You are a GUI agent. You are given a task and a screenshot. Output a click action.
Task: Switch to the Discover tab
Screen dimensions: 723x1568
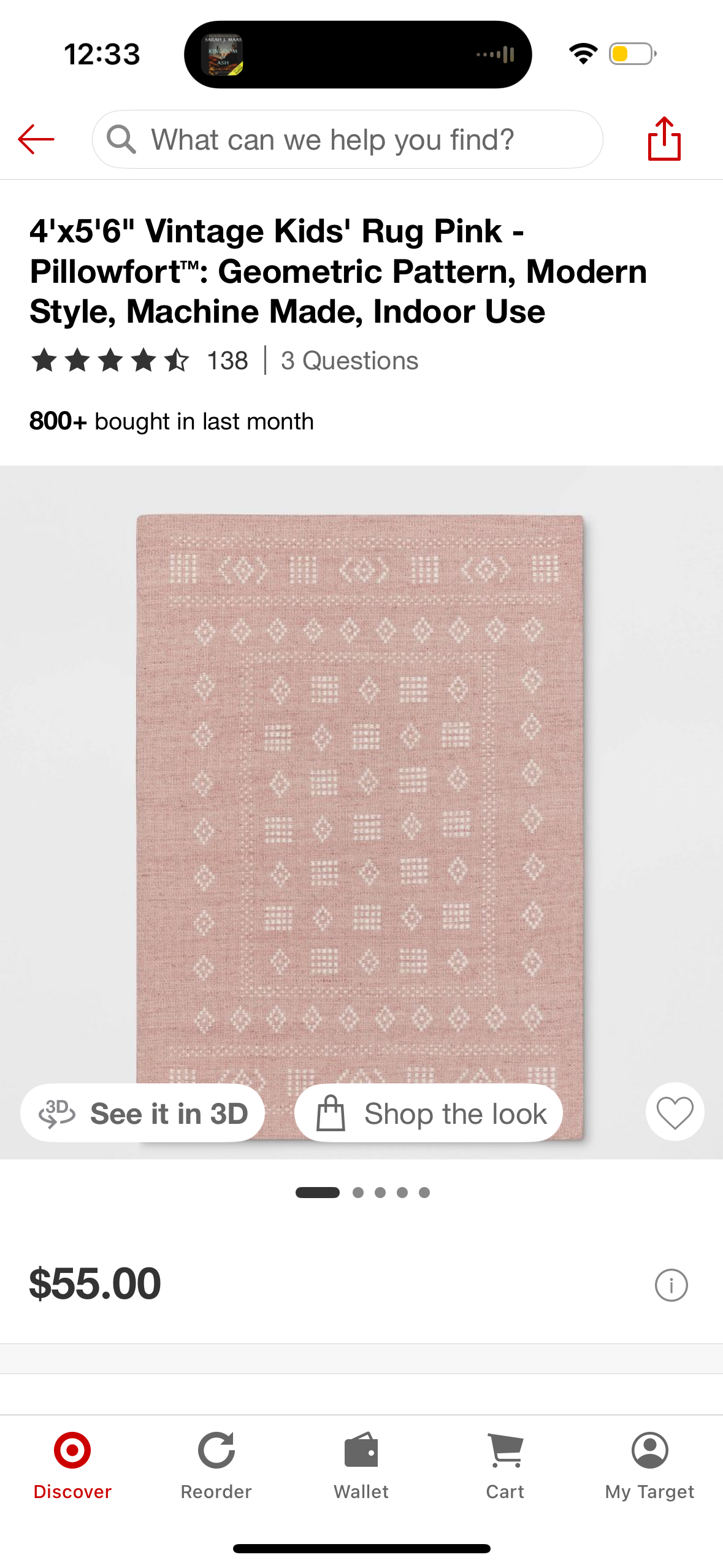click(72, 1465)
